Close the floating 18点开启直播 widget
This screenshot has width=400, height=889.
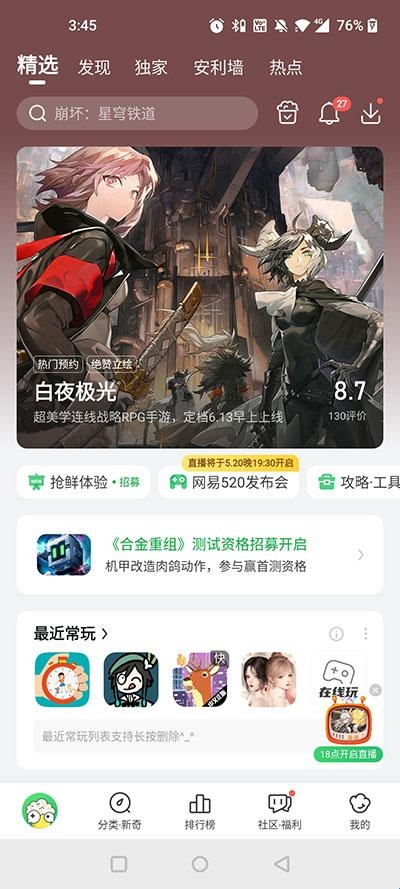(x=375, y=689)
